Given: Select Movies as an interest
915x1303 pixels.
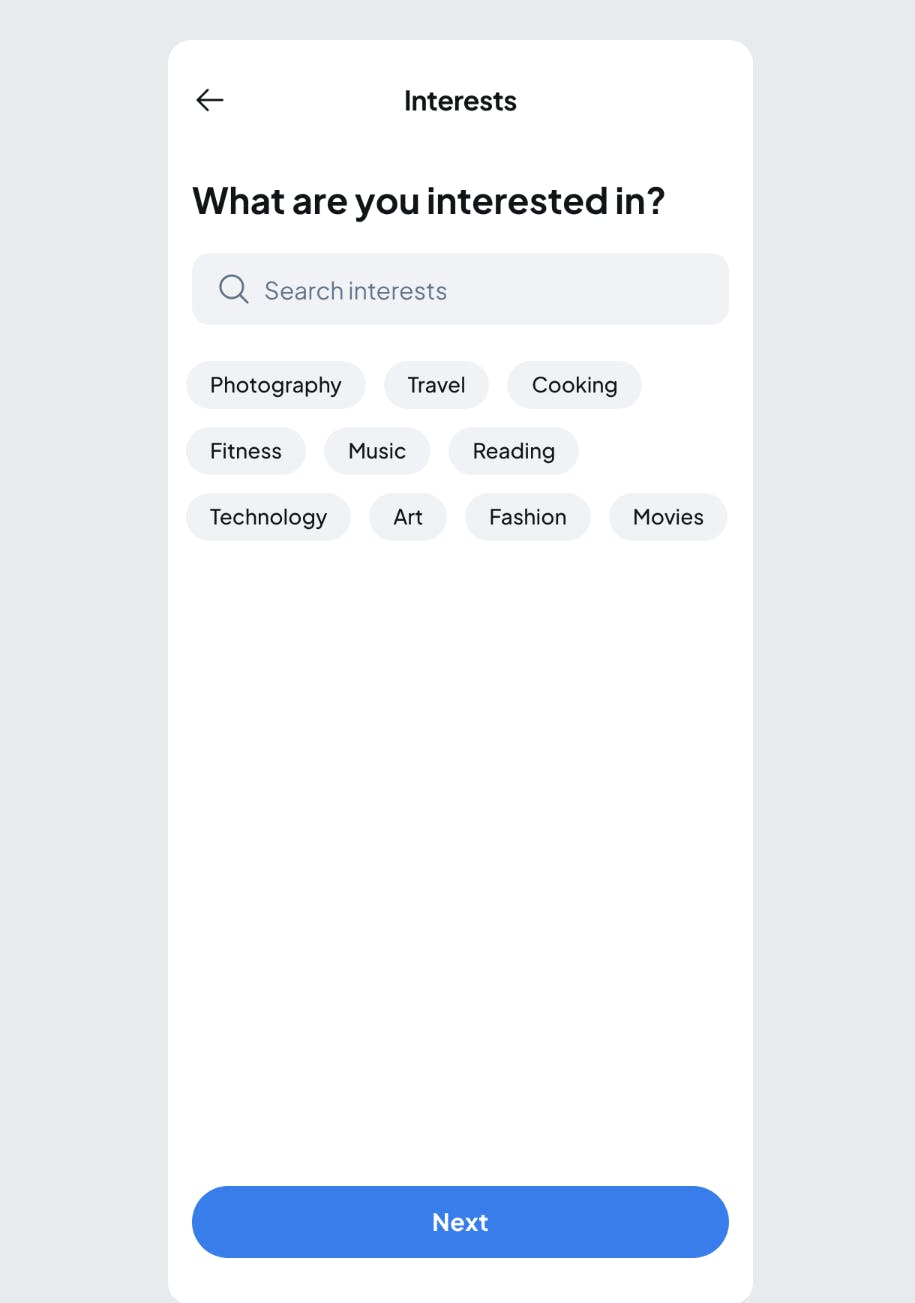Looking at the screenshot, I should 668,517.
